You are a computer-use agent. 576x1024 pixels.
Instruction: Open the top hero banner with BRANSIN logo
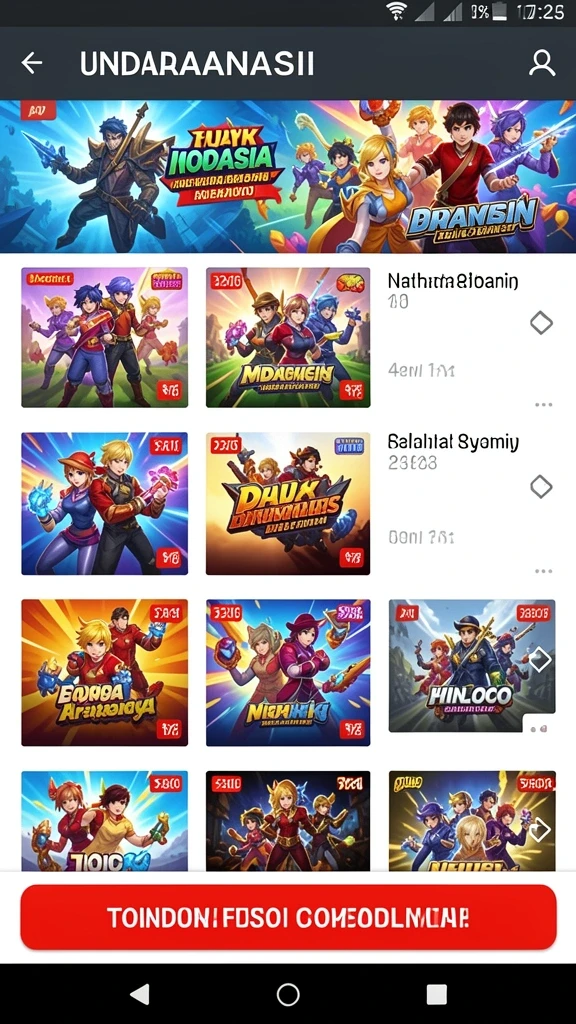coord(288,176)
